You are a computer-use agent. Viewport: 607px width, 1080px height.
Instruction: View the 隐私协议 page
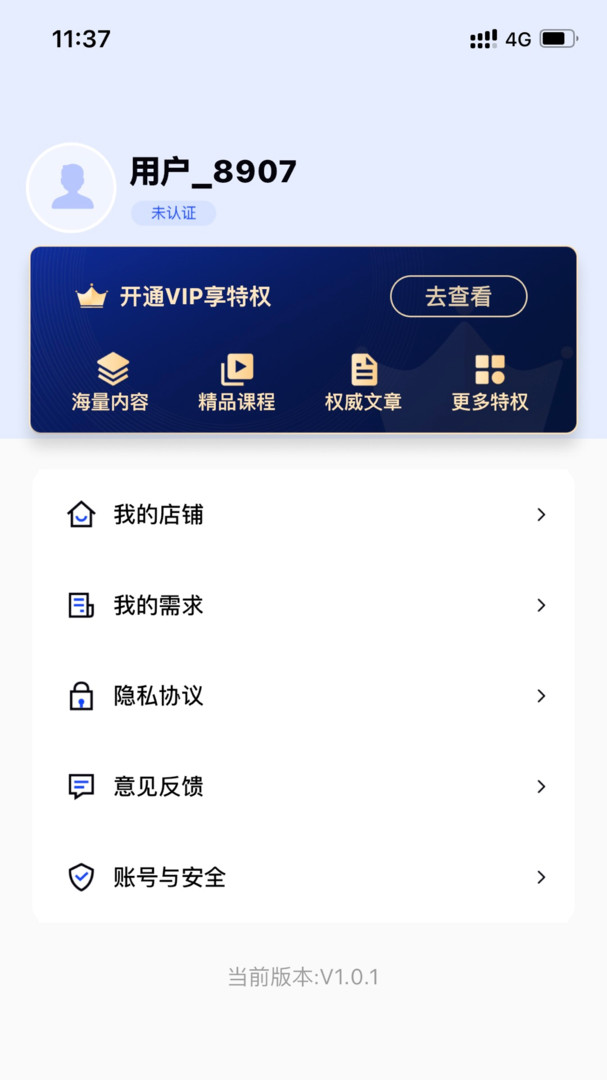click(303, 696)
